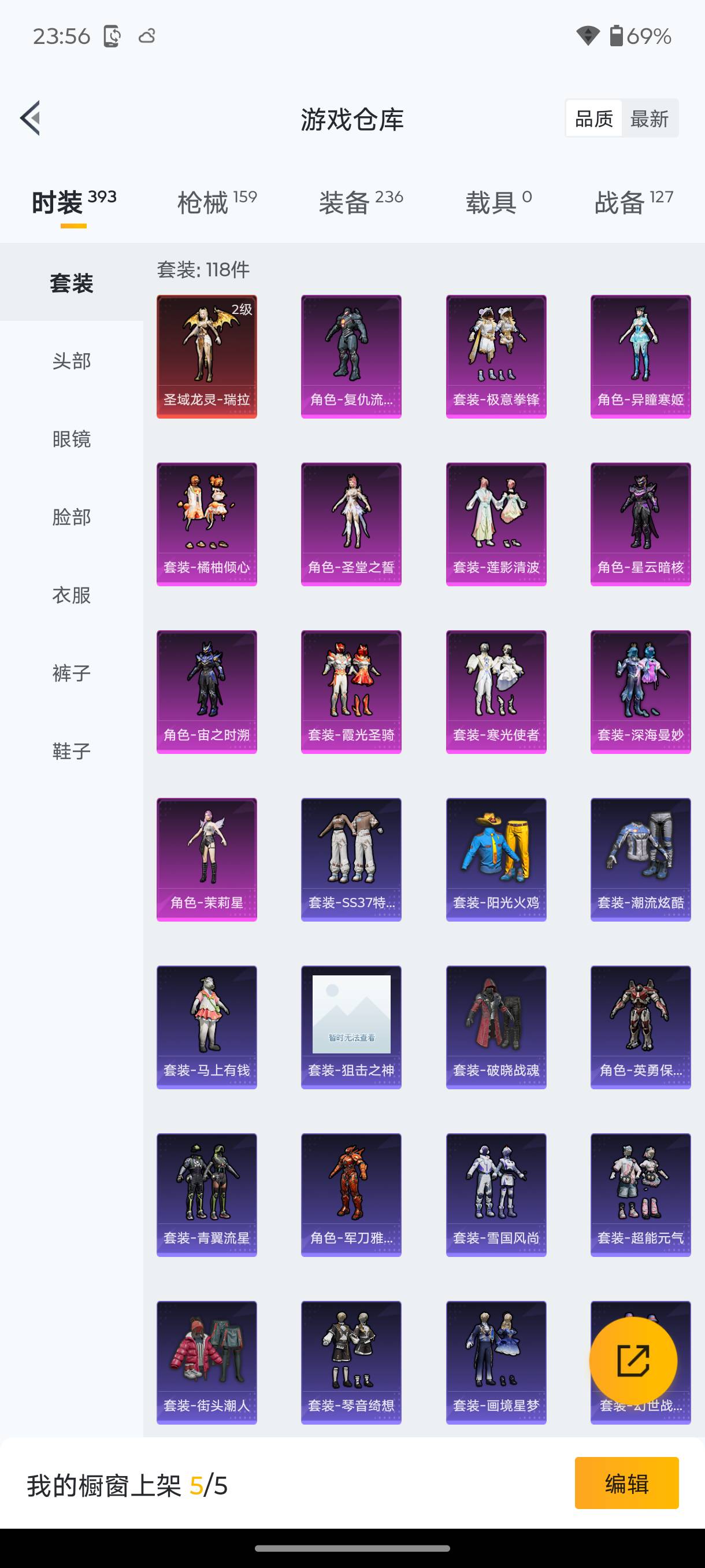This screenshot has width=705, height=1568.
Task: Switch sorting to 品质
Action: click(x=594, y=119)
